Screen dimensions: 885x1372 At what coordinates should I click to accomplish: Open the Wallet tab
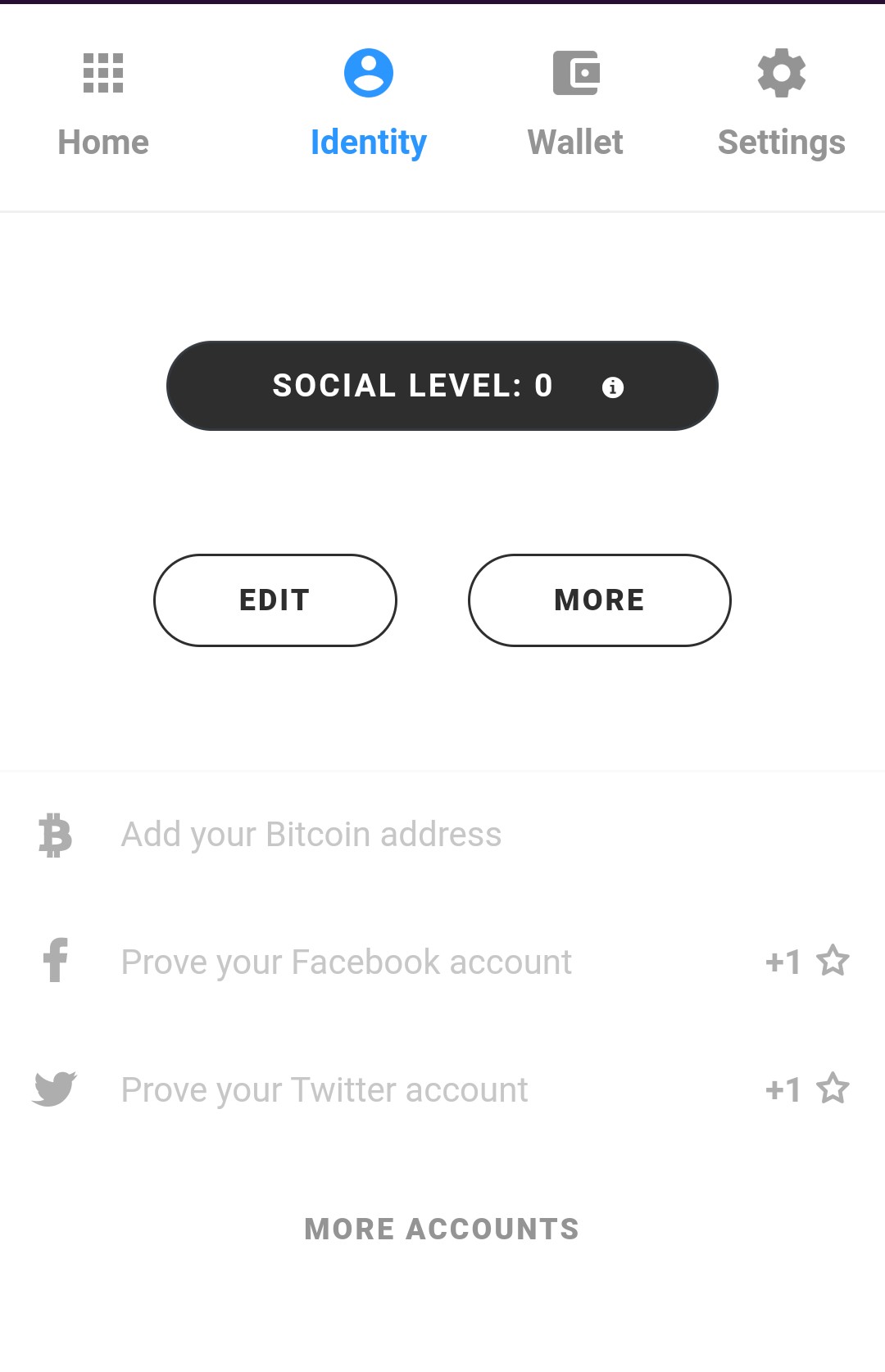(x=575, y=105)
